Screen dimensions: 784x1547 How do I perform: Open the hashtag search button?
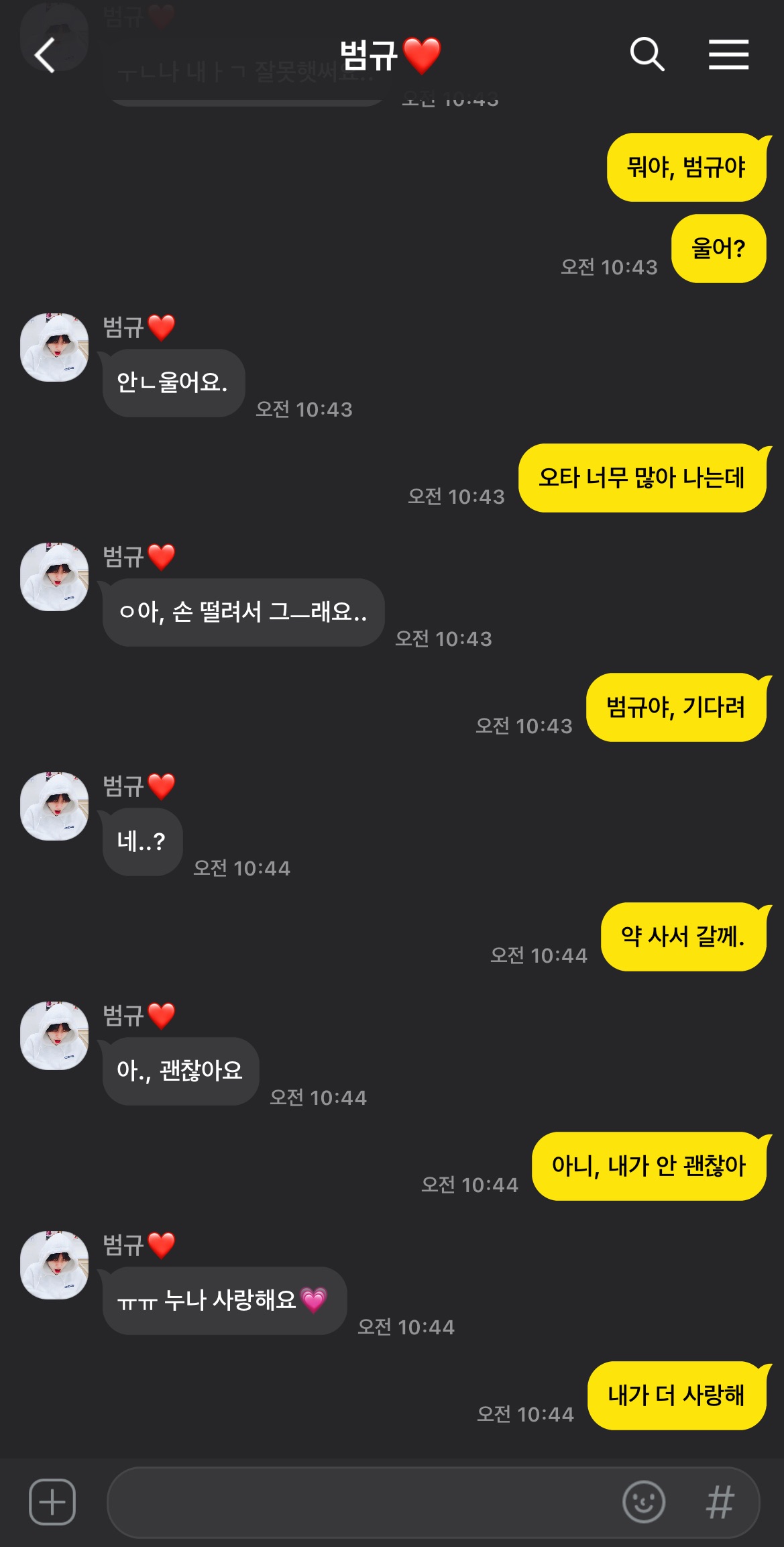720,1502
